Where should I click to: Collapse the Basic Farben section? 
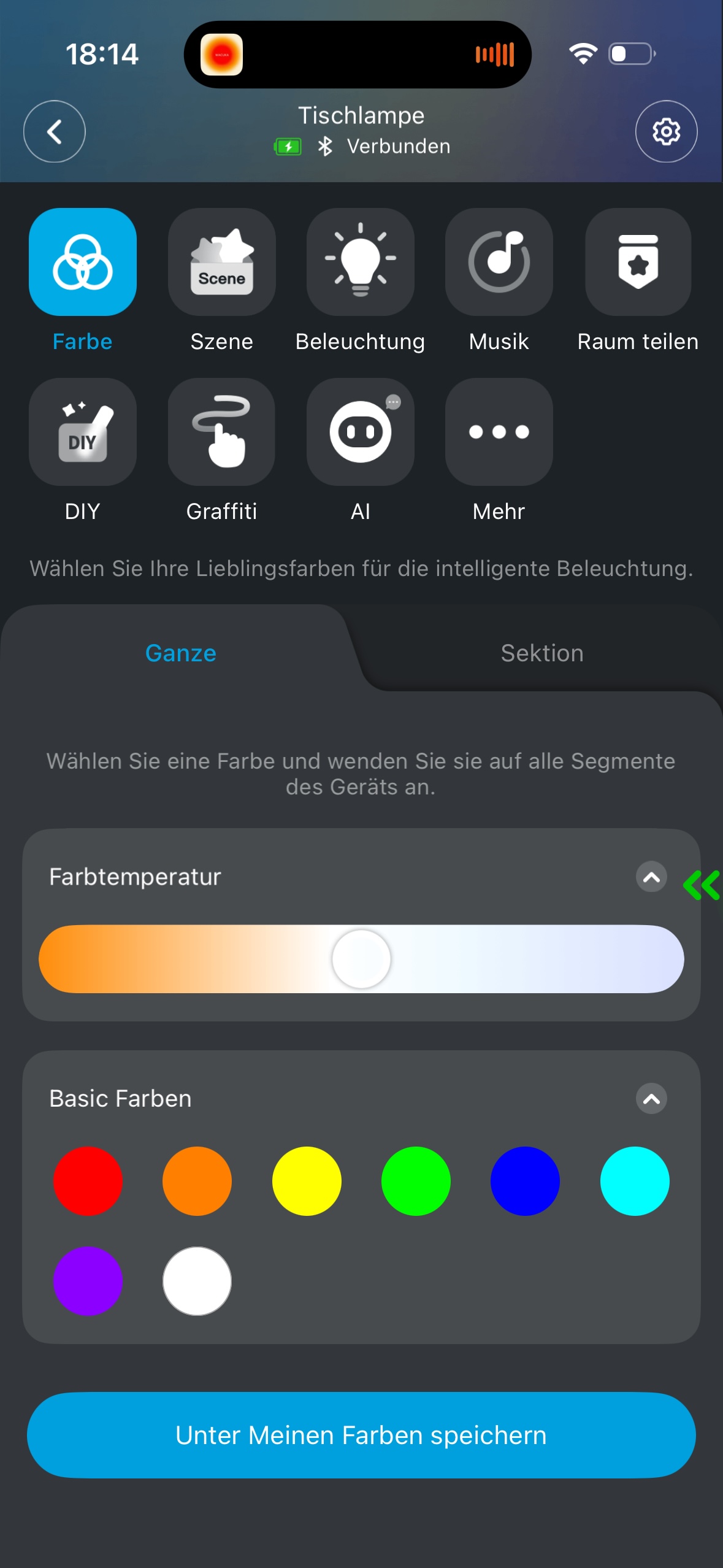click(x=651, y=1099)
